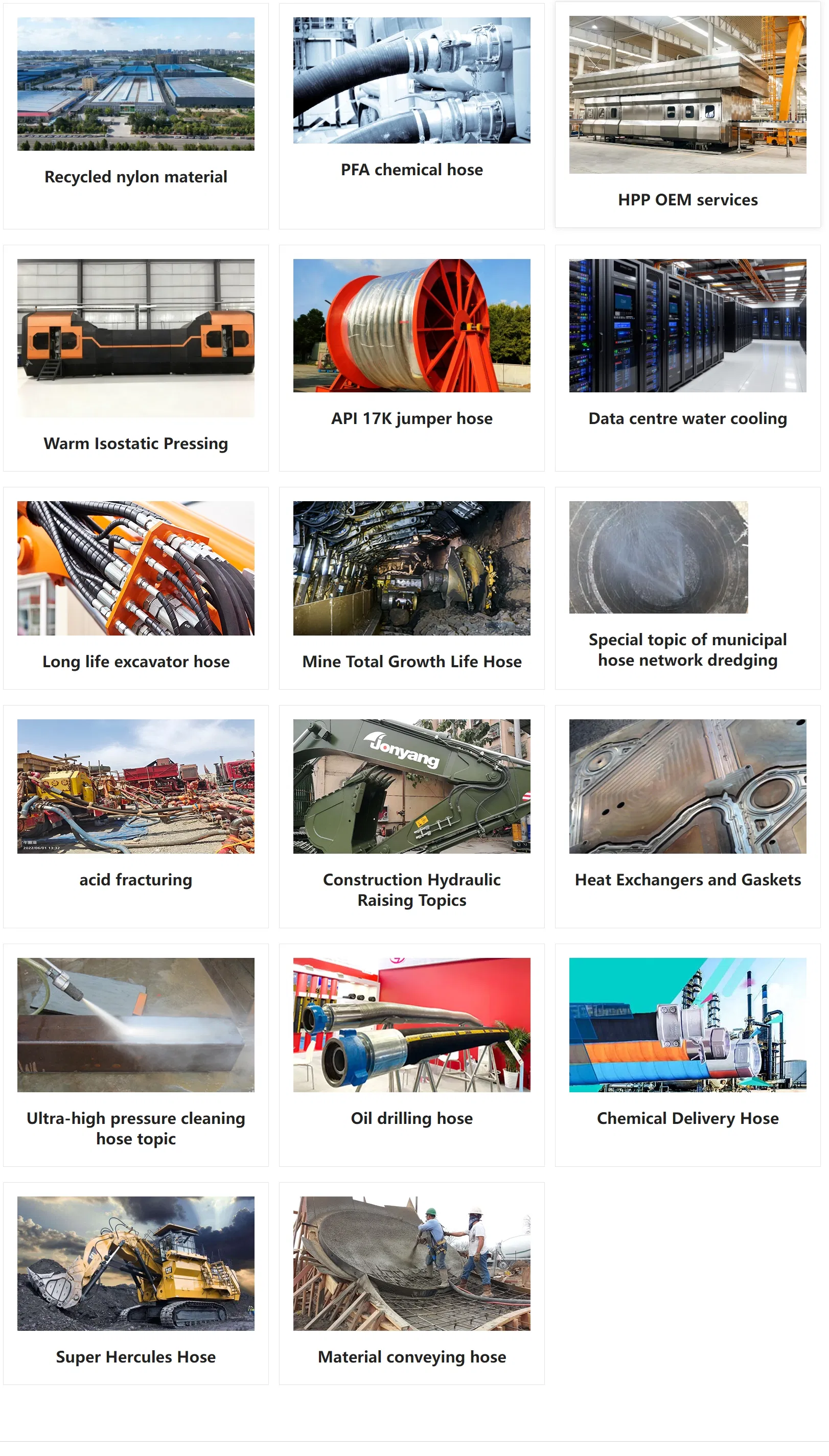Open municipal hose network dredging topic
This screenshot has width=829, height=1456.
tap(688, 588)
